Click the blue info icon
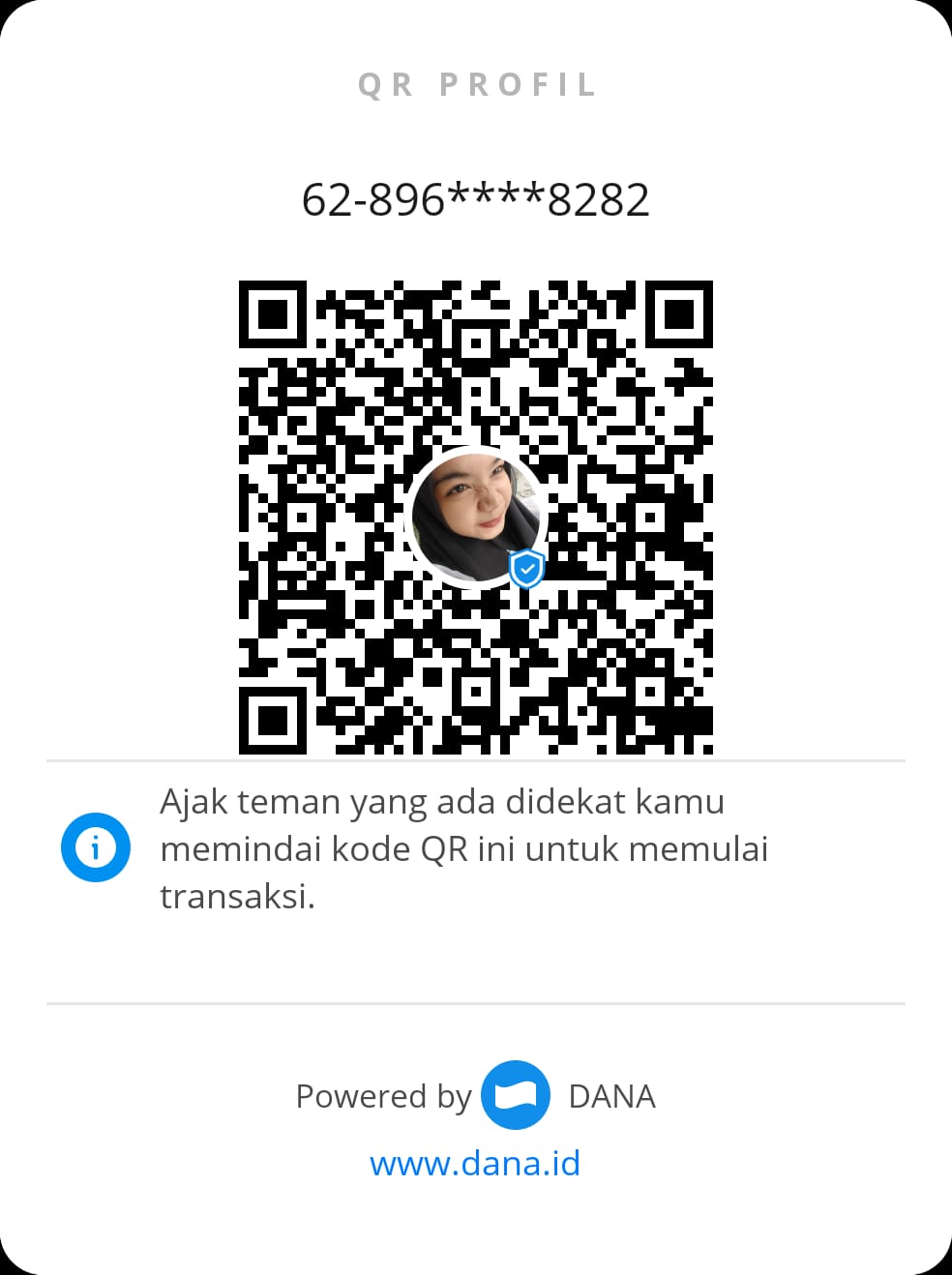The image size is (952, 1275). (96, 846)
